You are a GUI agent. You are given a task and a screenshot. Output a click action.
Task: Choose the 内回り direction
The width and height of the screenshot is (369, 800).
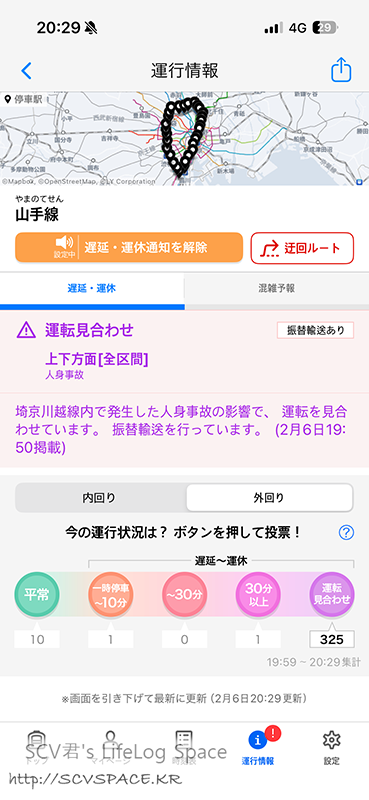[100, 498]
